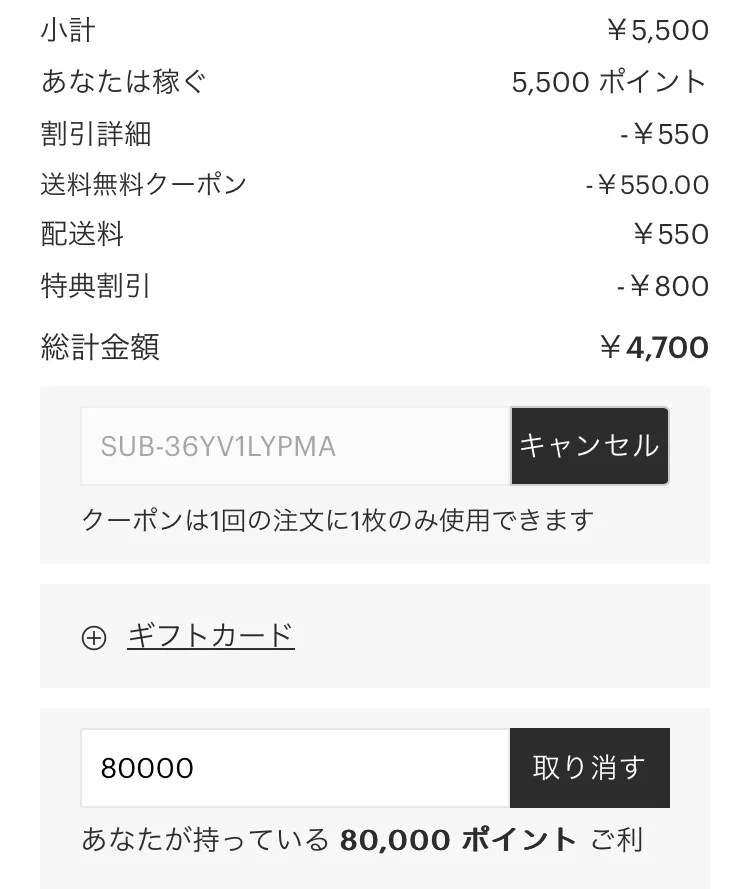
Task: Click the 小計 subtotal row
Action: [68, 30]
